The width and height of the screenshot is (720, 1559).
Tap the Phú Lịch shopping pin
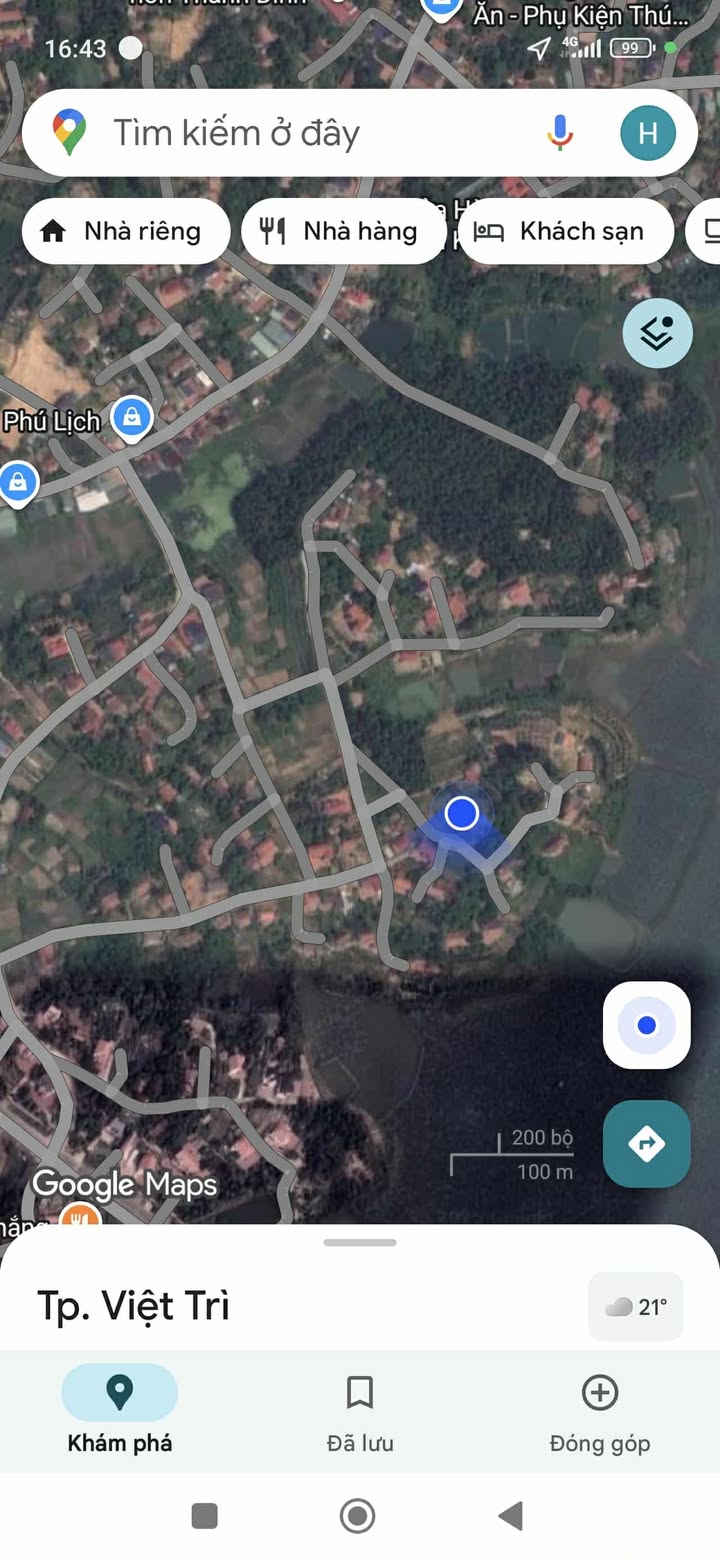tap(131, 417)
